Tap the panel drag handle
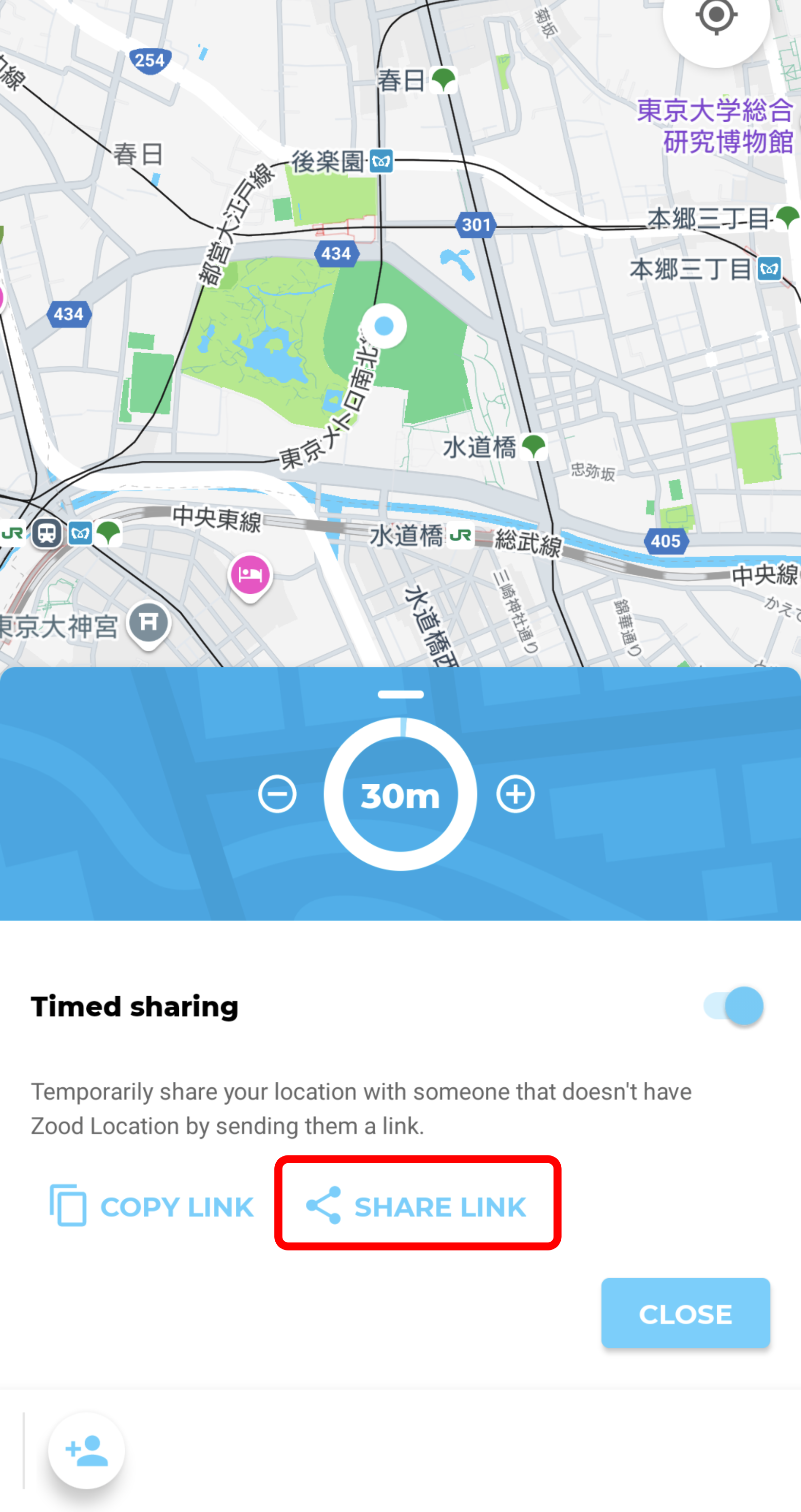The height and width of the screenshot is (1512, 801). tap(400, 694)
